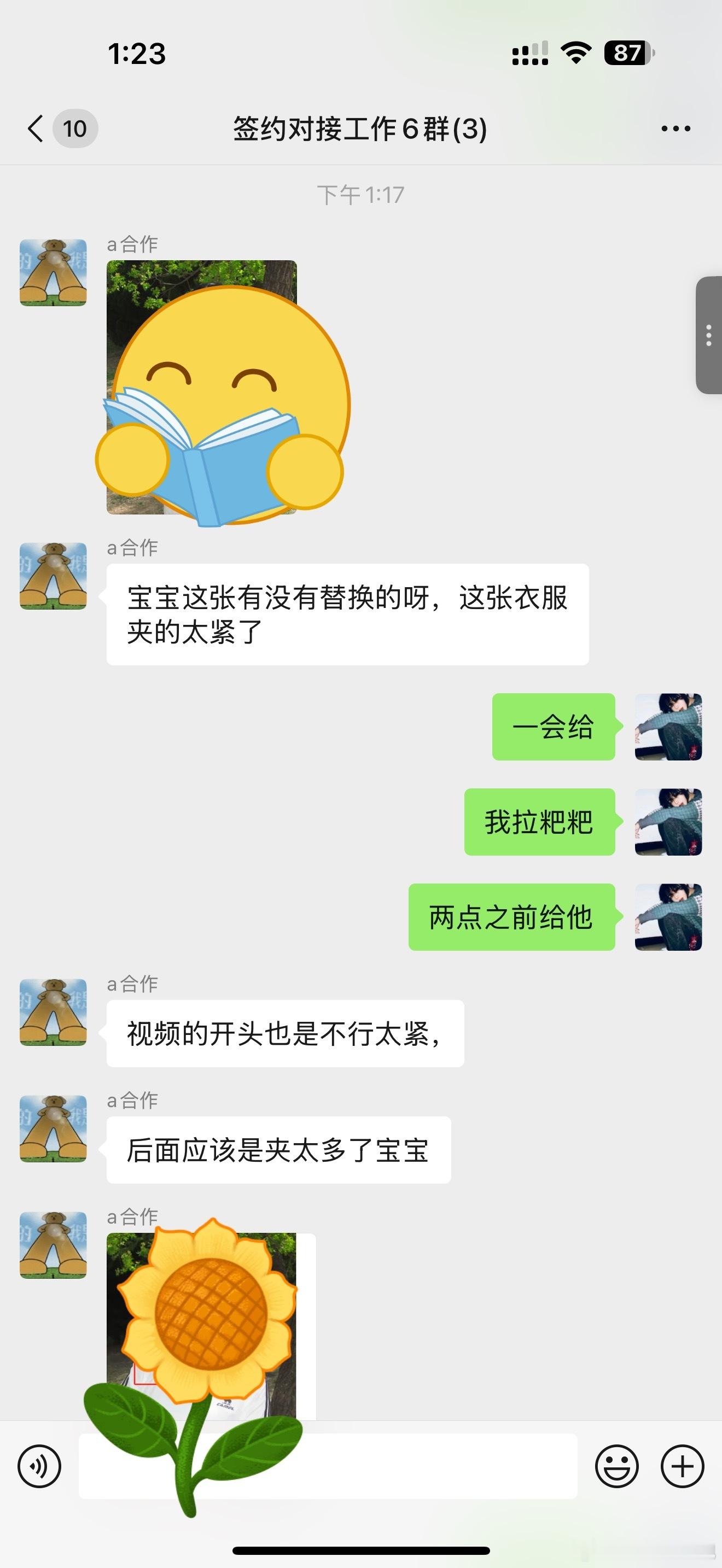Open the plus attachment menu
This screenshot has width=722, height=1568.
click(x=683, y=1466)
